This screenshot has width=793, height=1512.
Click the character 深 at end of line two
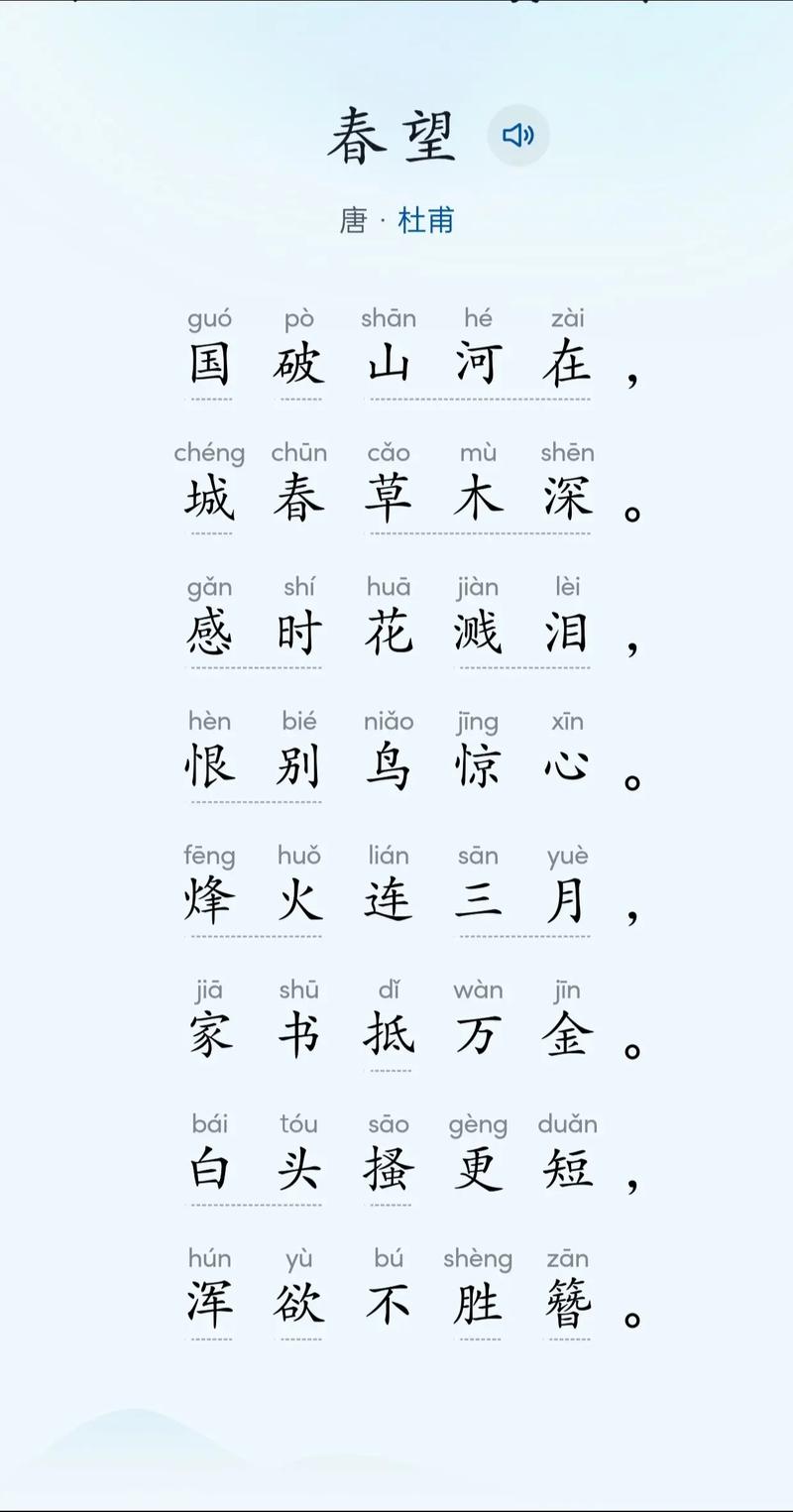click(x=568, y=495)
